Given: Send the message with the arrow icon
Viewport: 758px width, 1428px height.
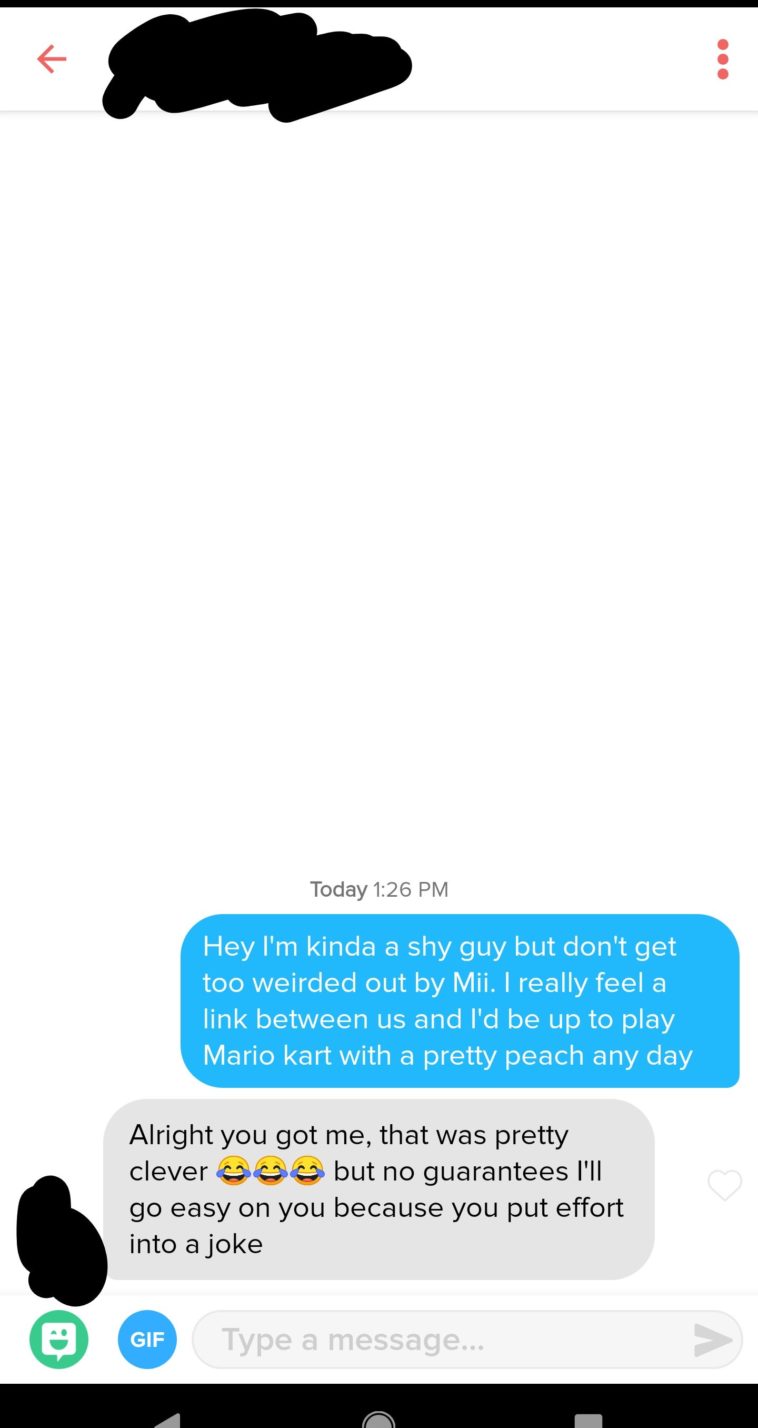Looking at the screenshot, I should pos(712,1340).
